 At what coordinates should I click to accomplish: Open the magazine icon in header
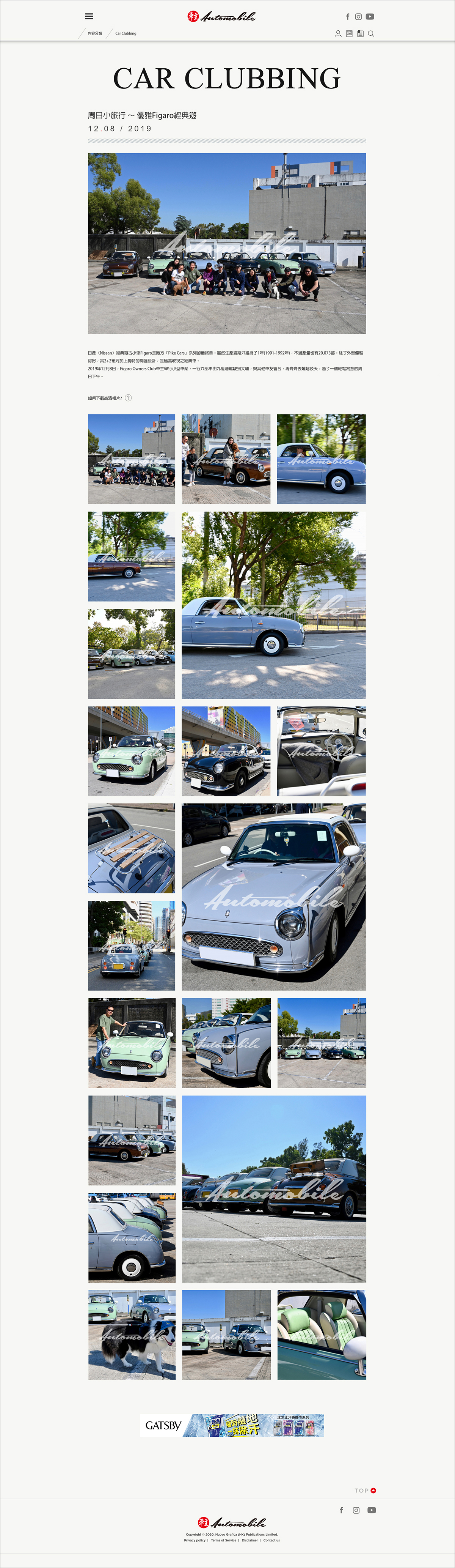tap(360, 33)
